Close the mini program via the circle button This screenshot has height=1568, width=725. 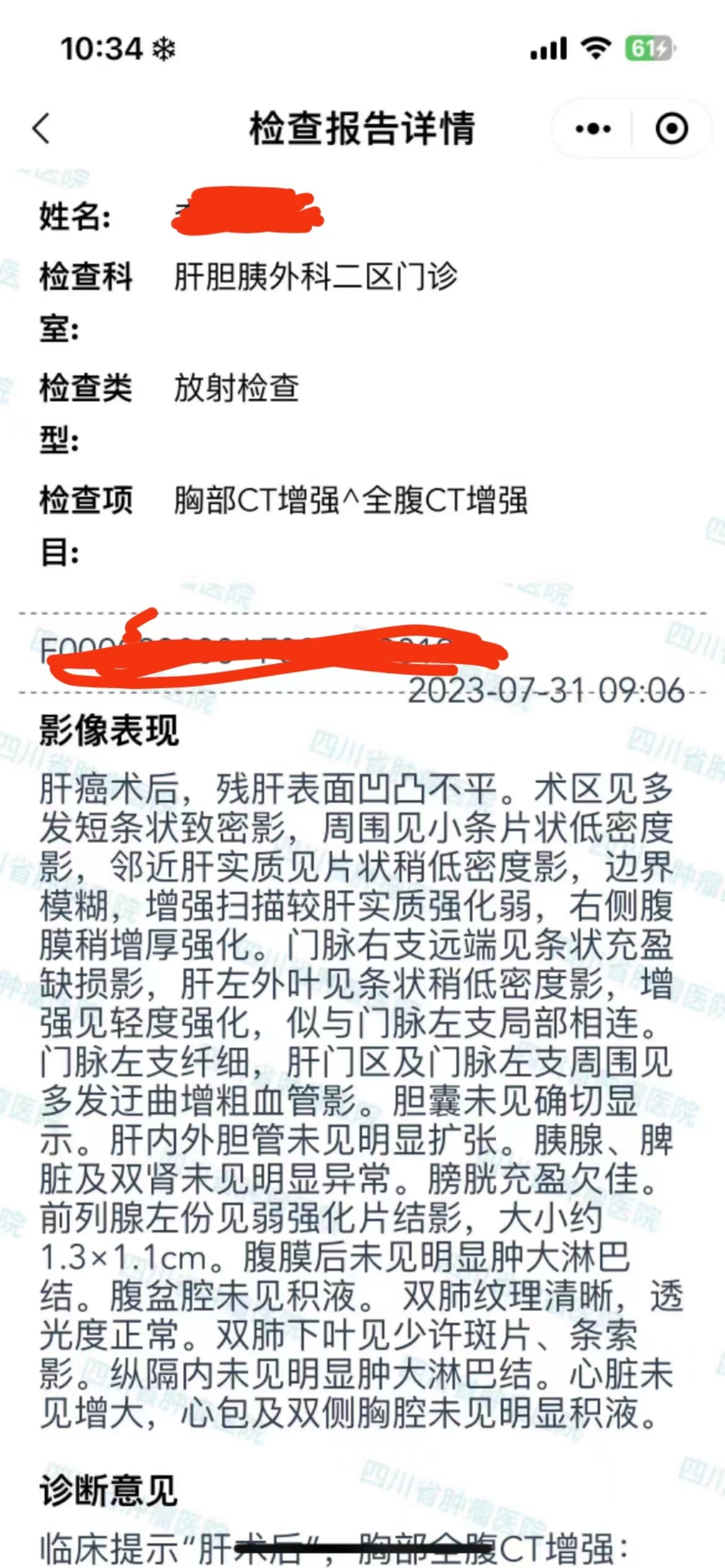pos(672,129)
